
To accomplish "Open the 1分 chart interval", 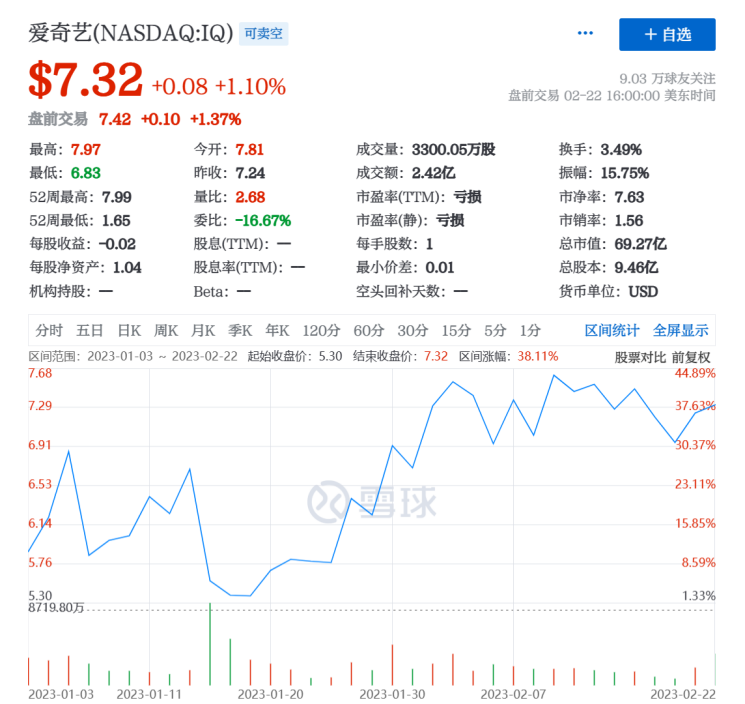I will pos(530,330).
